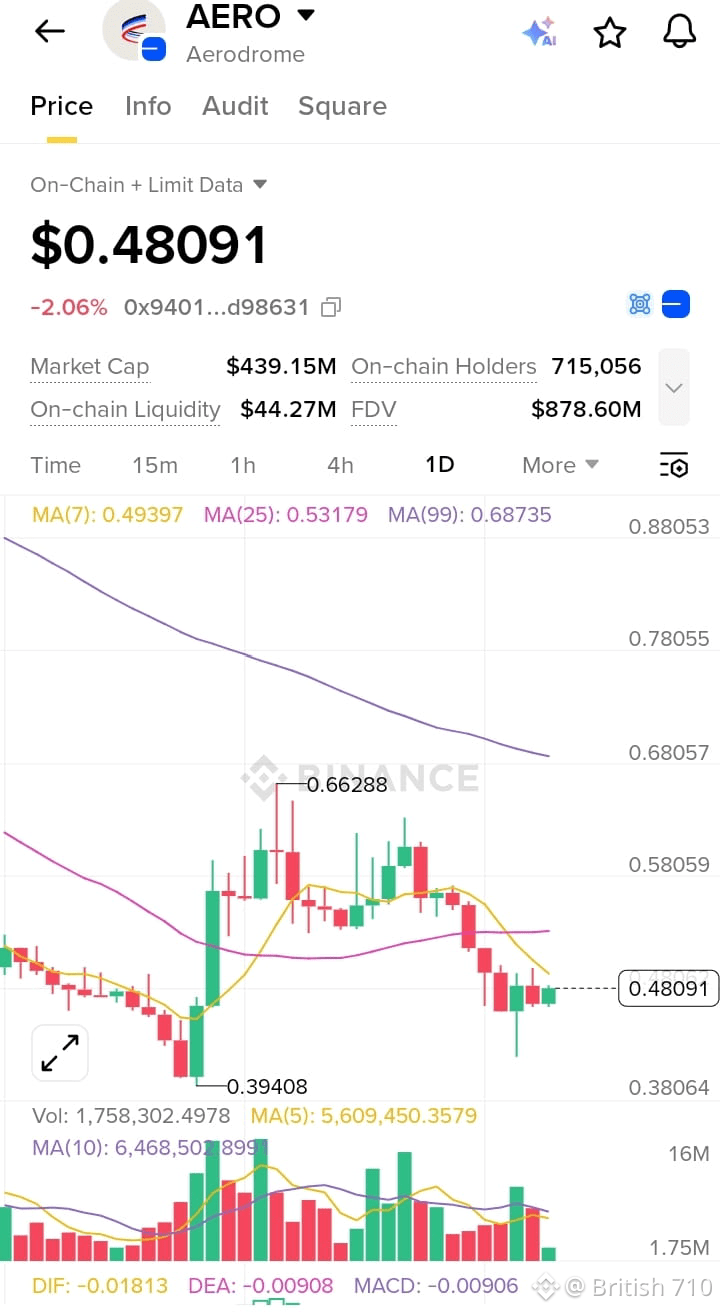
Task: Open the Market Cap details link
Action: tap(89, 366)
